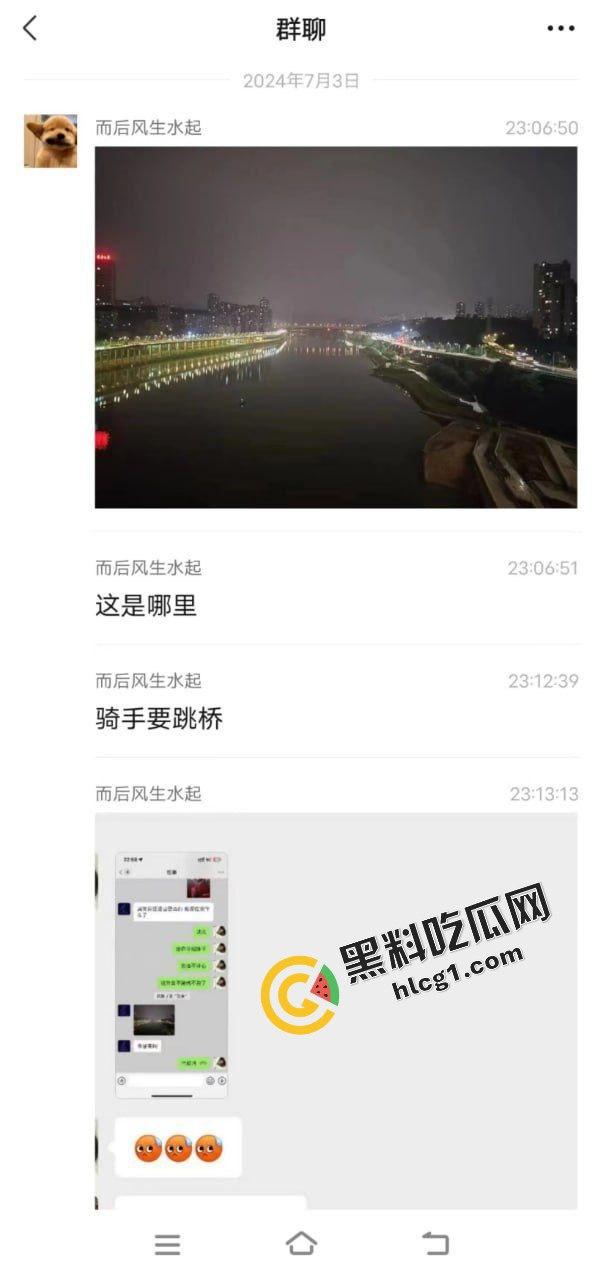The width and height of the screenshot is (603, 1280).
Task: Open the three-dot overflow menu
Action: pyautogui.click(x=560, y=29)
